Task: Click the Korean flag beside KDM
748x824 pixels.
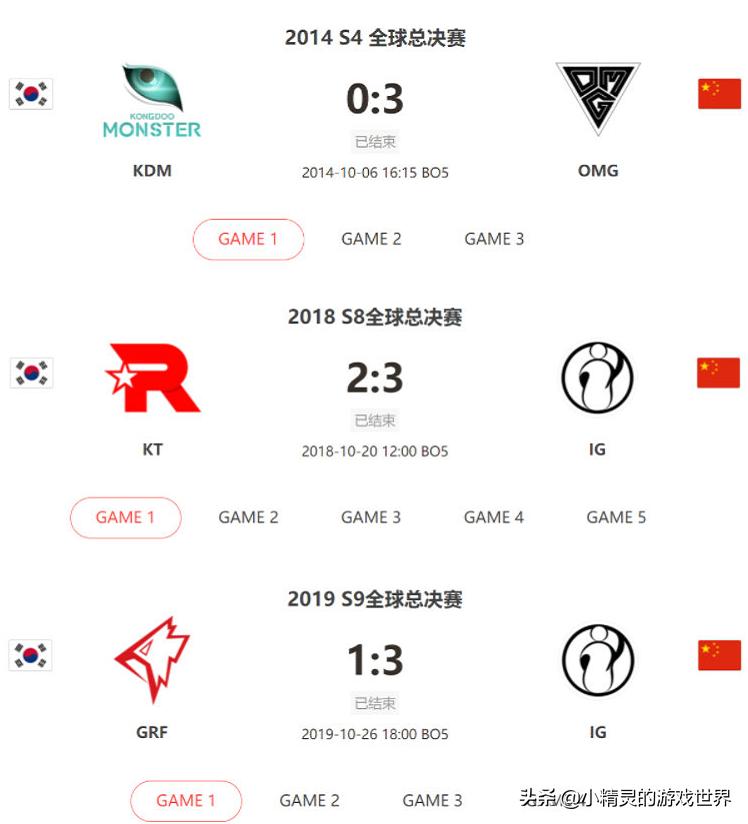Action: pyautogui.click(x=30, y=94)
